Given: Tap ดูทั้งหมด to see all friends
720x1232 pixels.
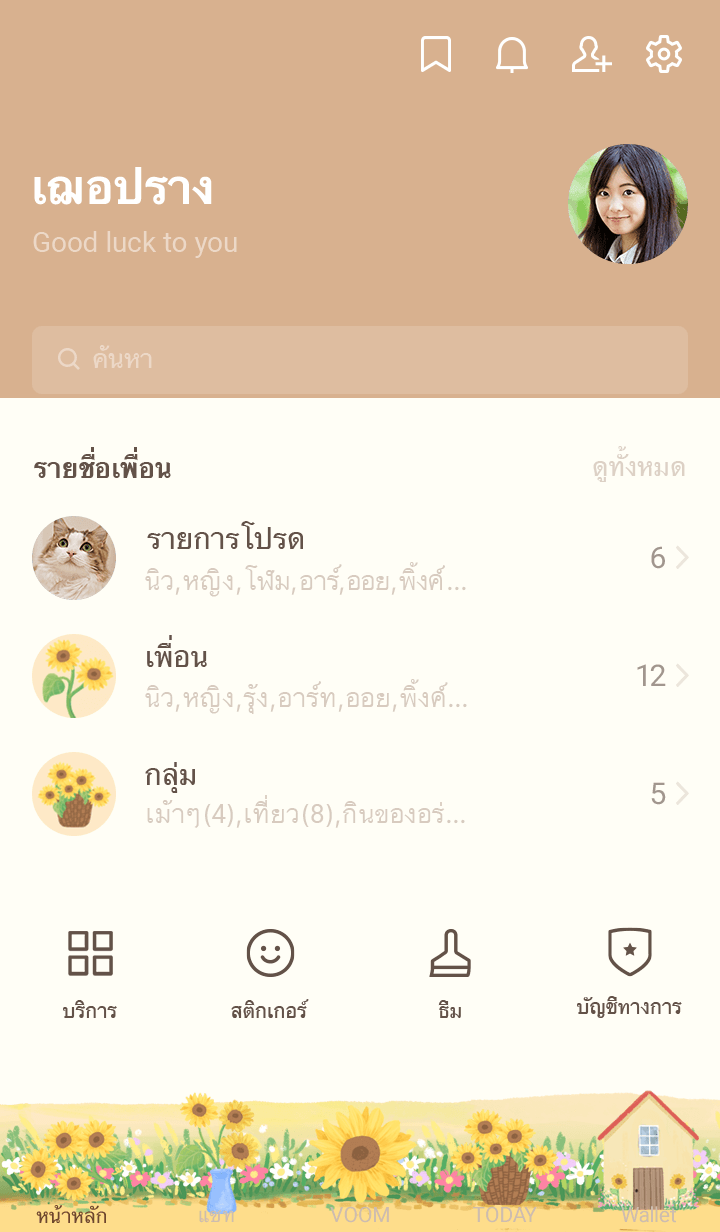Looking at the screenshot, I should tap(638, 469).
